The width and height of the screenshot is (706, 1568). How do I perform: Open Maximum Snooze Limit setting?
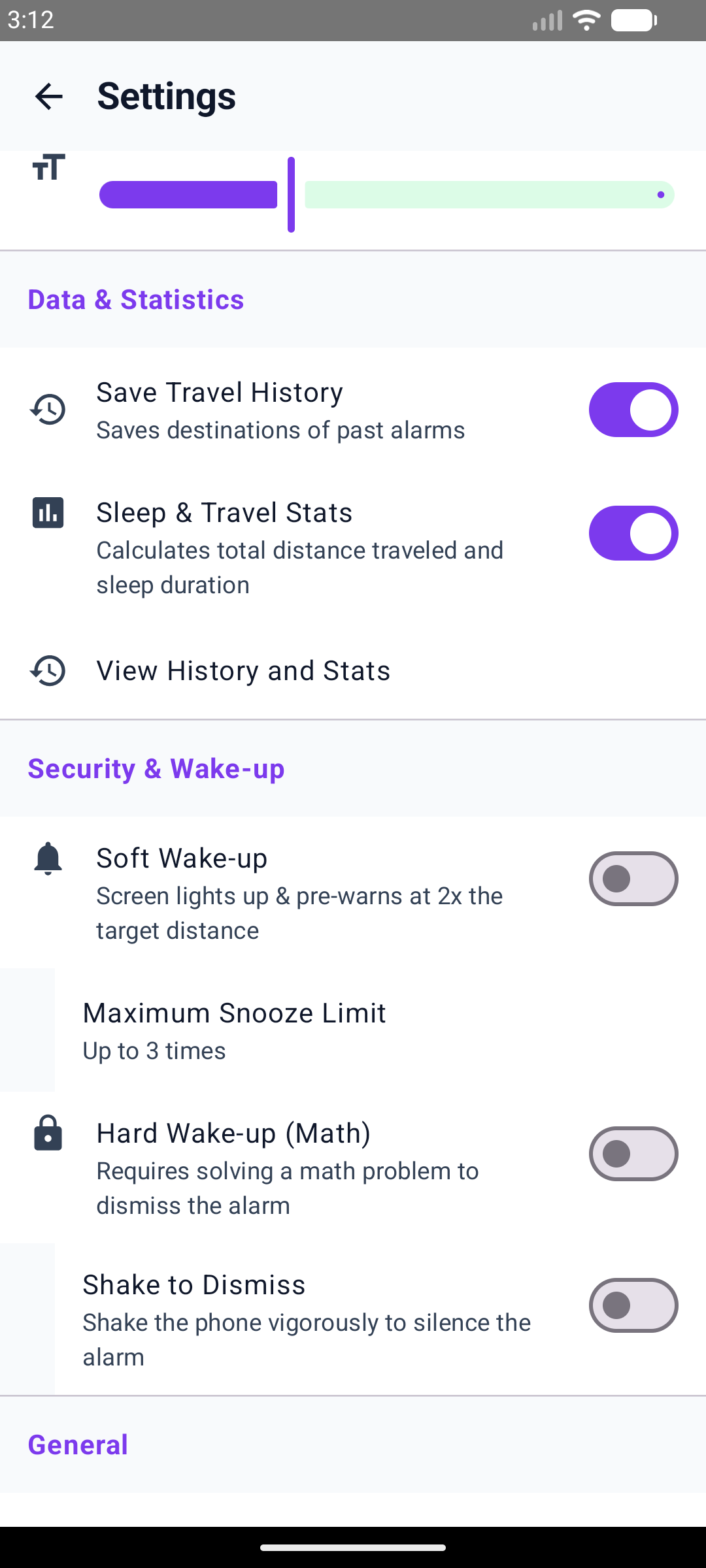[234, 1030]
